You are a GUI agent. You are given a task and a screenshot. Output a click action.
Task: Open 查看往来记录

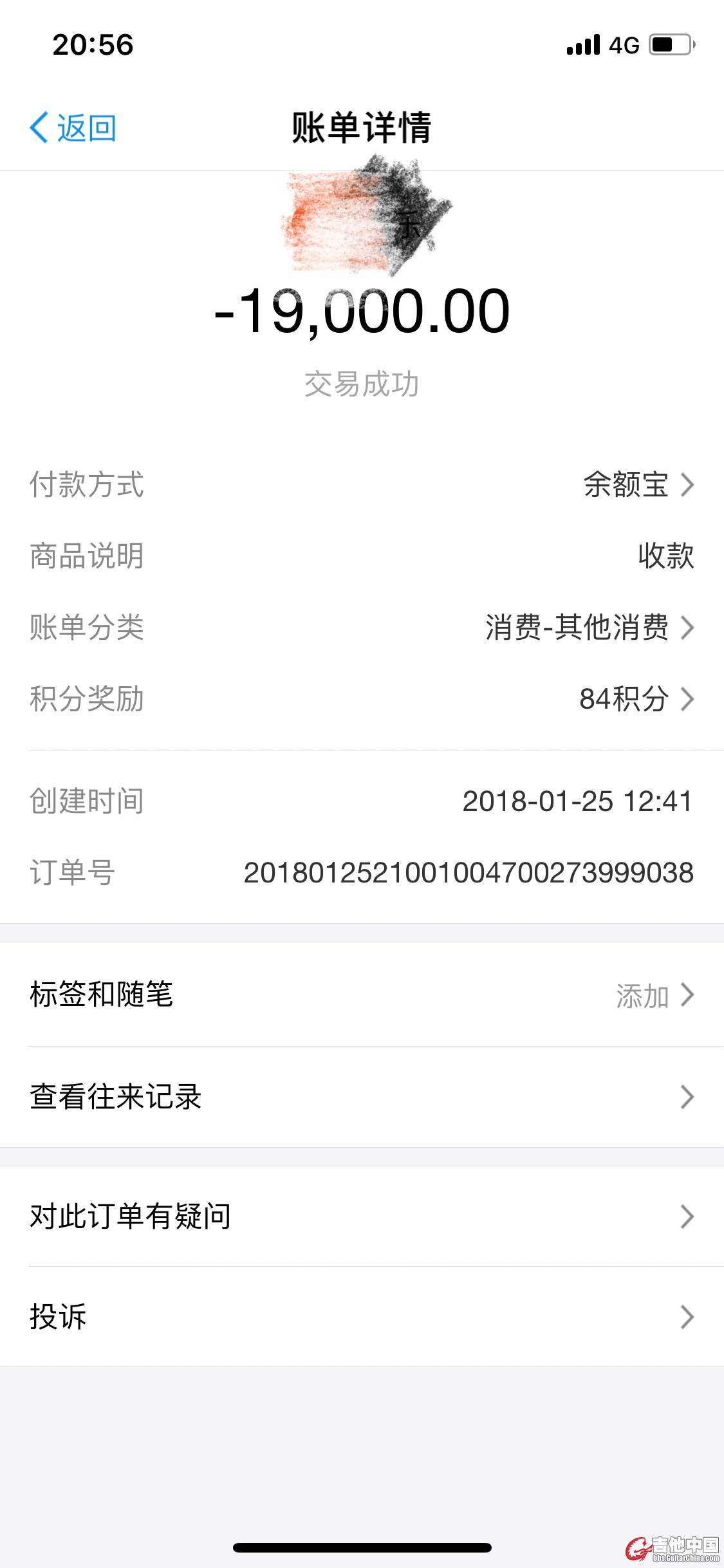pyautogui.click(x=362, y=1097)
